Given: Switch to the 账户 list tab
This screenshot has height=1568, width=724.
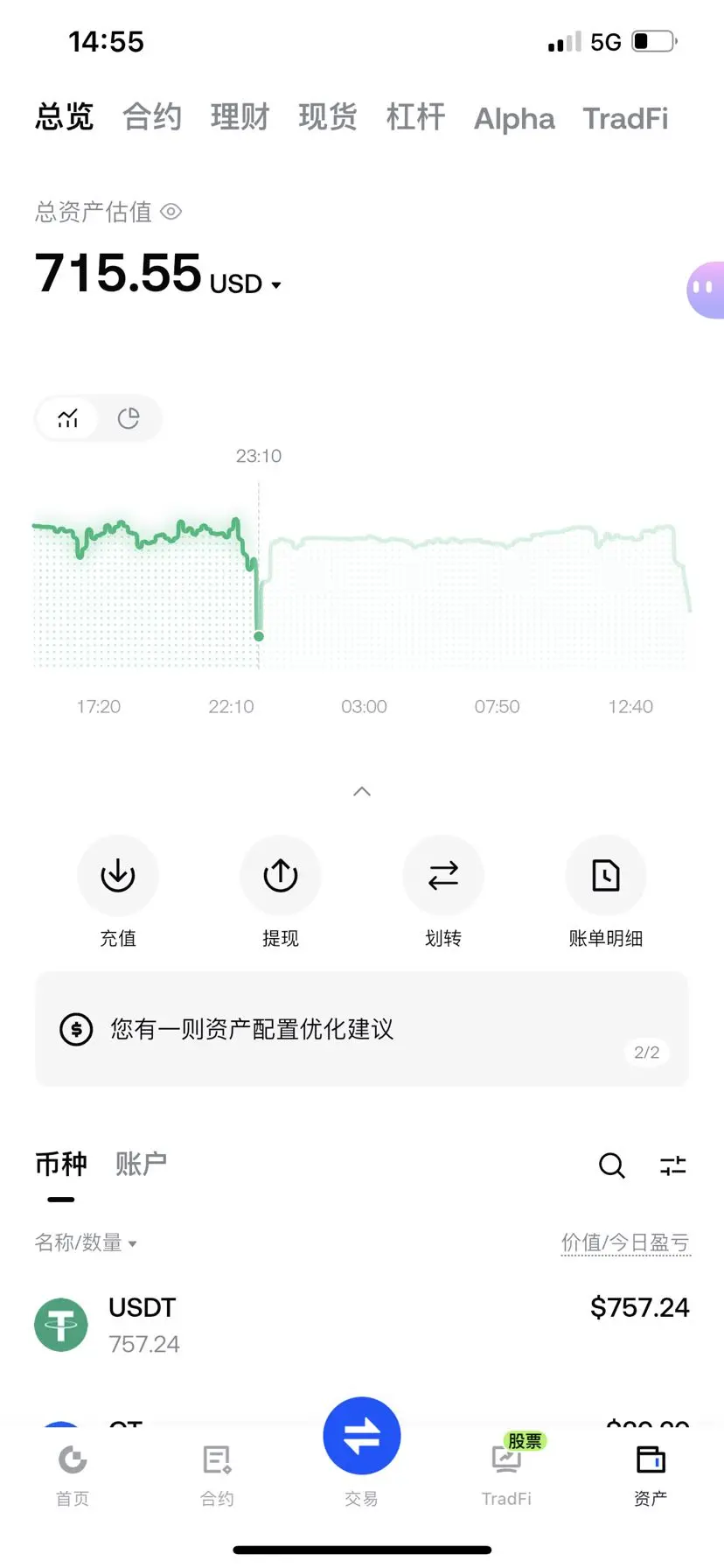Looking at the screenshot, I should 141,1164.
